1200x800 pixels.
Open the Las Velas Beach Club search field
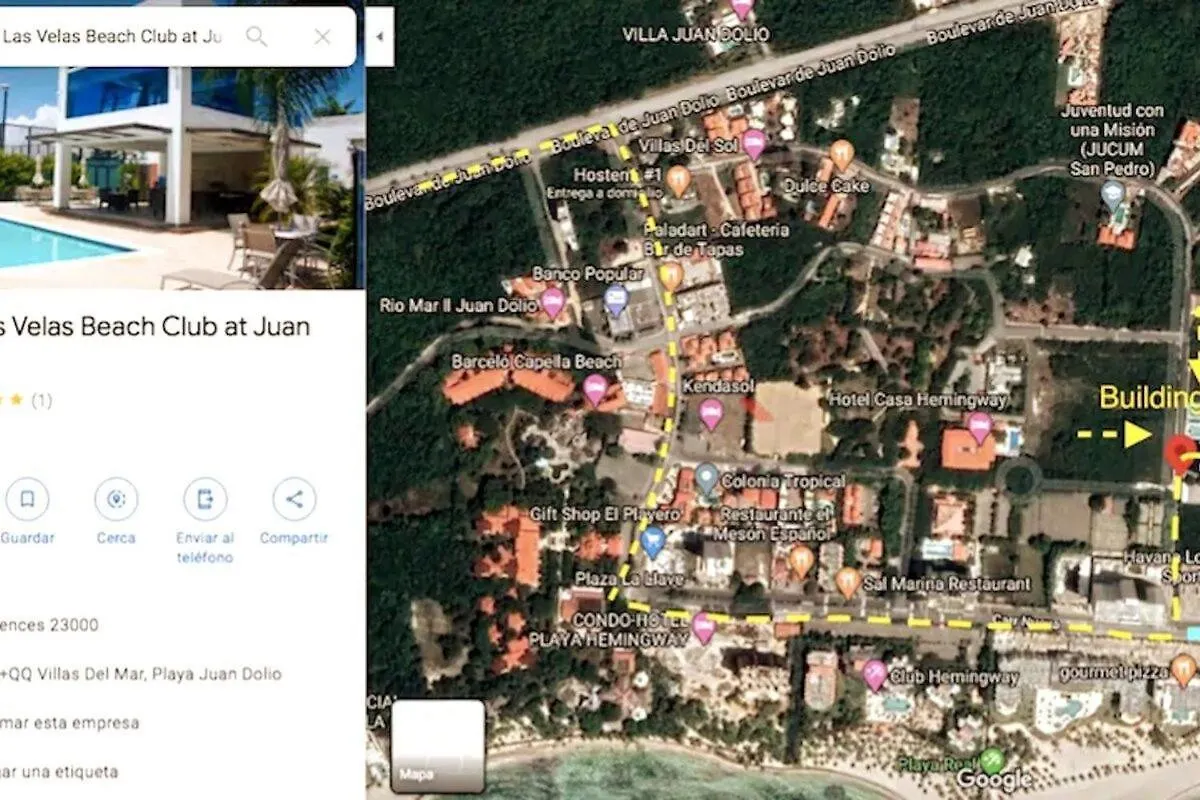coord(115,37)
